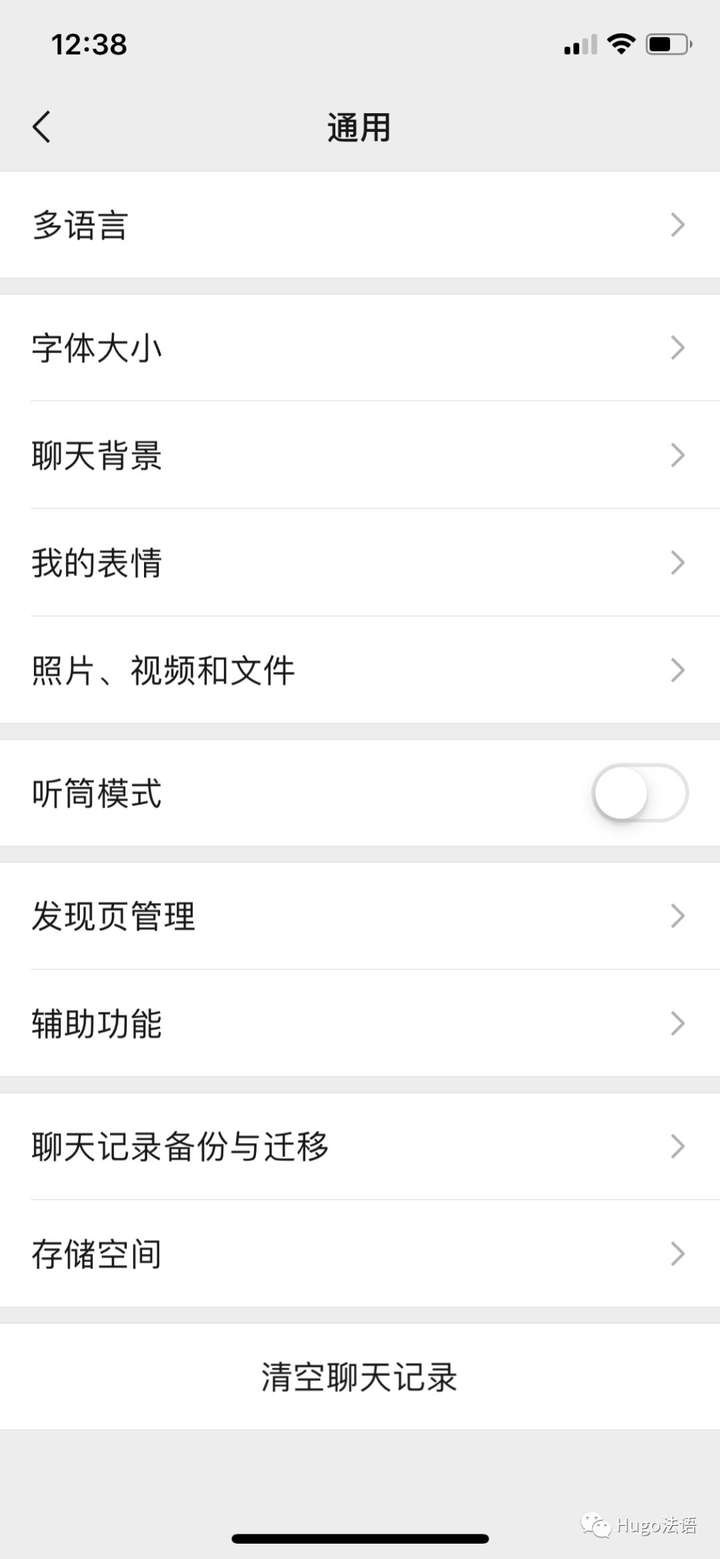Viewport: 720px width, 1559px height.
Task: Open 存储空间 storage
Action: point(360,1253)
